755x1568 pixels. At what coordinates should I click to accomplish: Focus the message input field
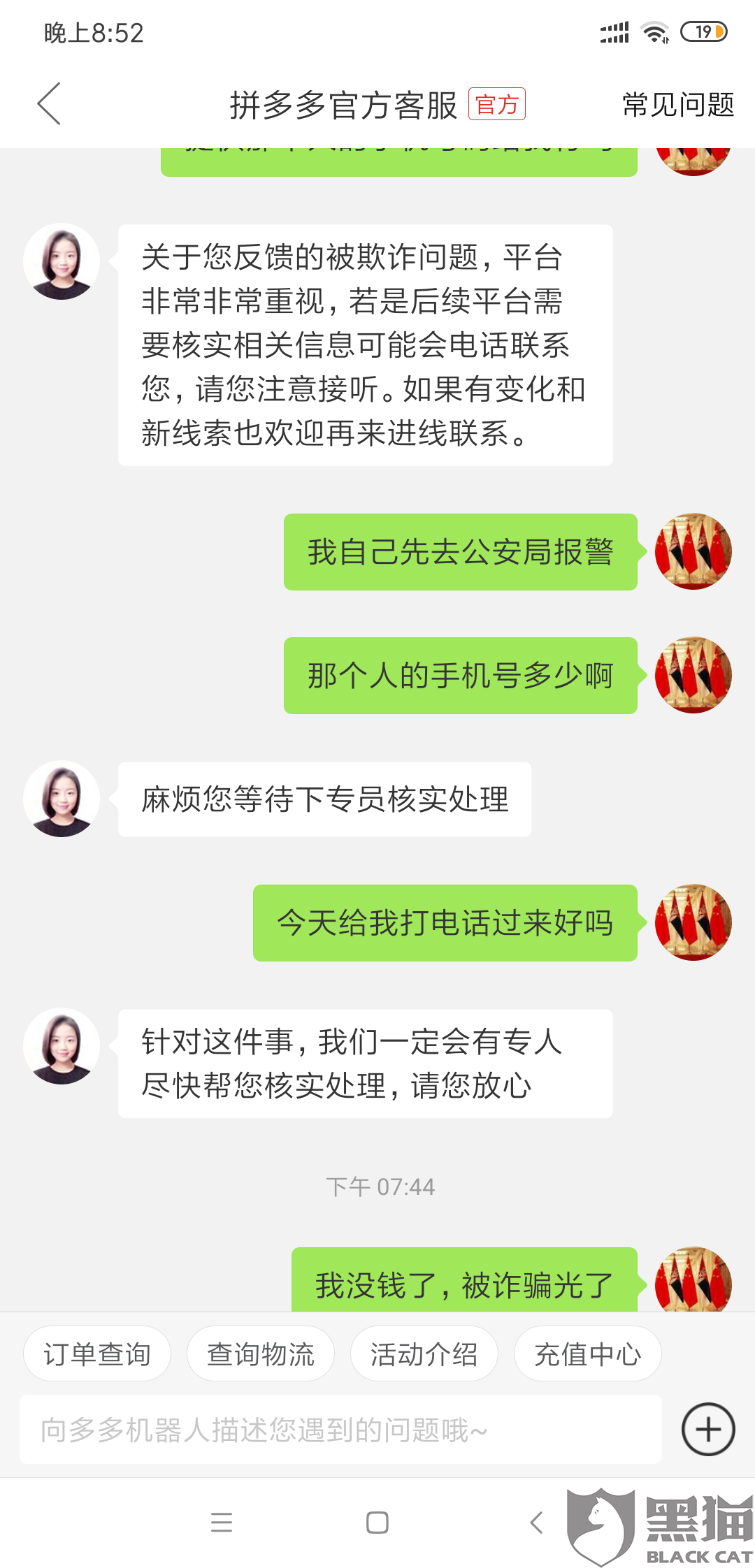[x=340, y=1430]
